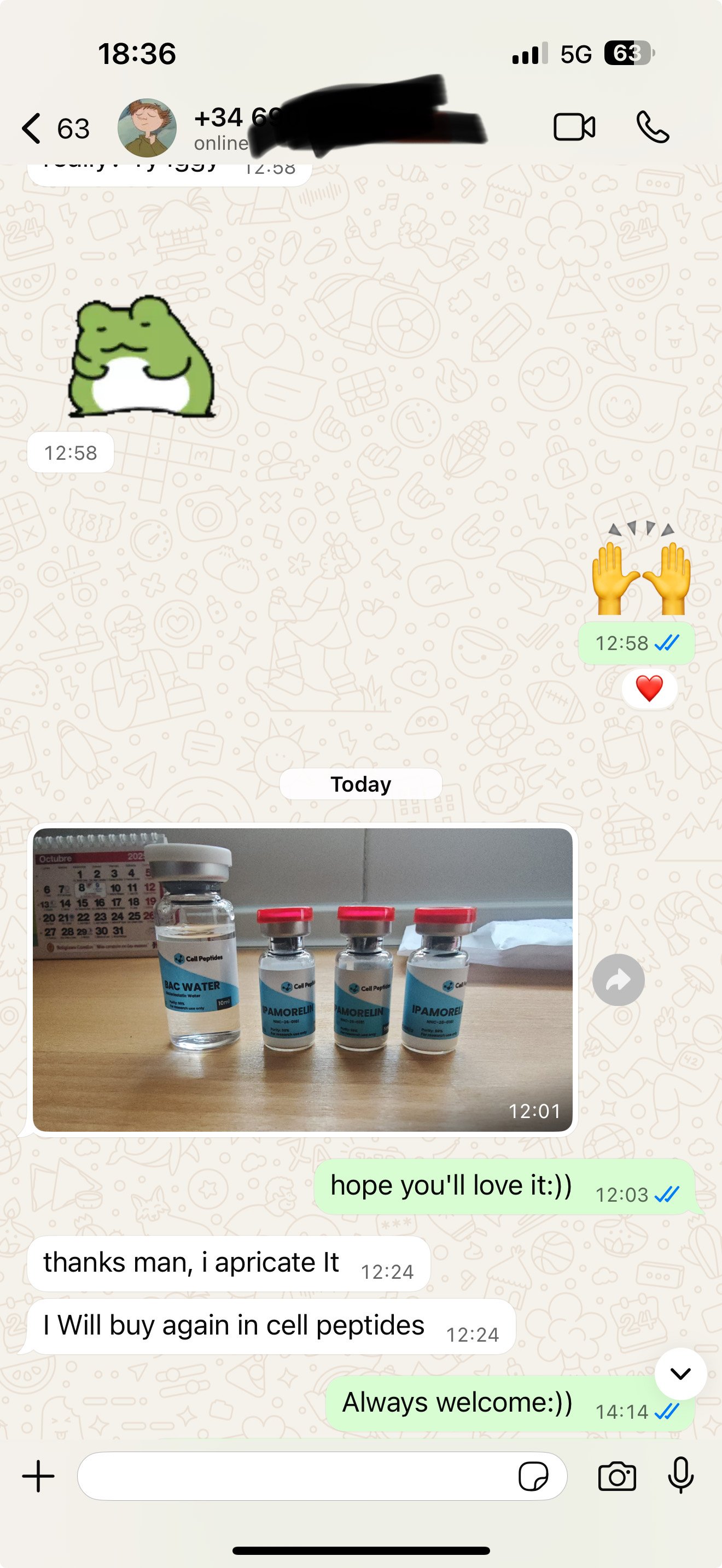This screenshot has width=722, height=1568.
Task: View the heart reaction on the emoji message
Action: pos(649,688)
